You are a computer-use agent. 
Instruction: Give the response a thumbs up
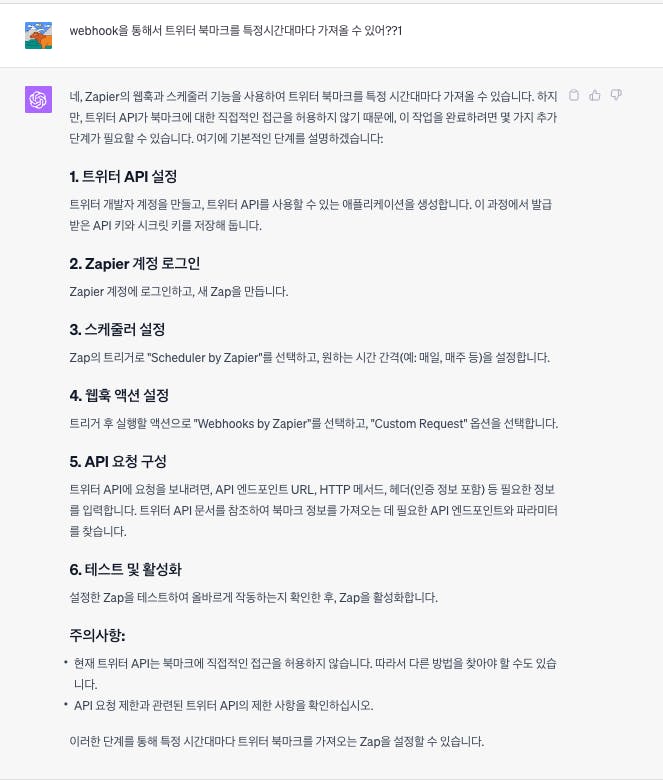click(595, 96)
